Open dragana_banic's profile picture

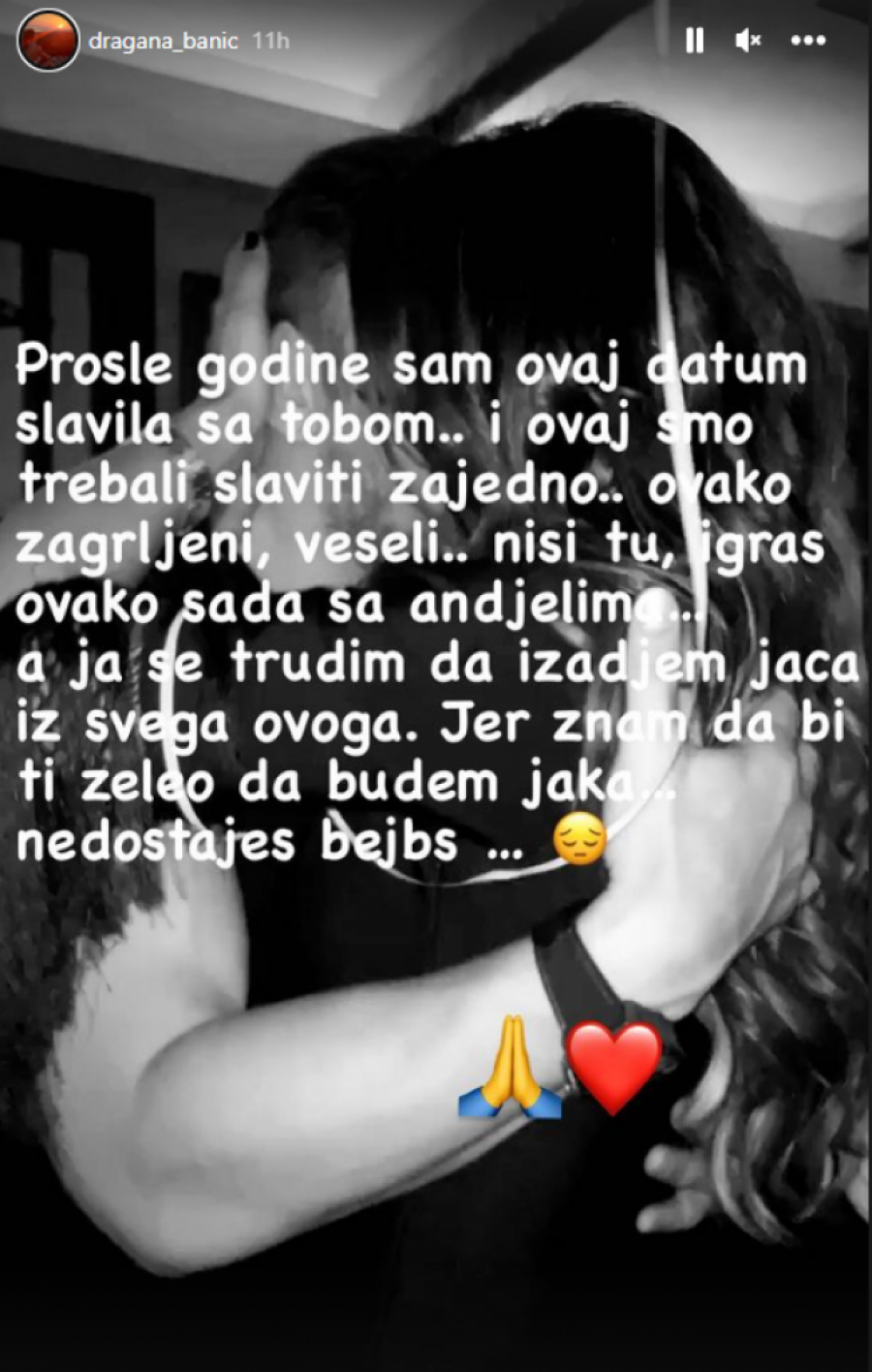47,41
